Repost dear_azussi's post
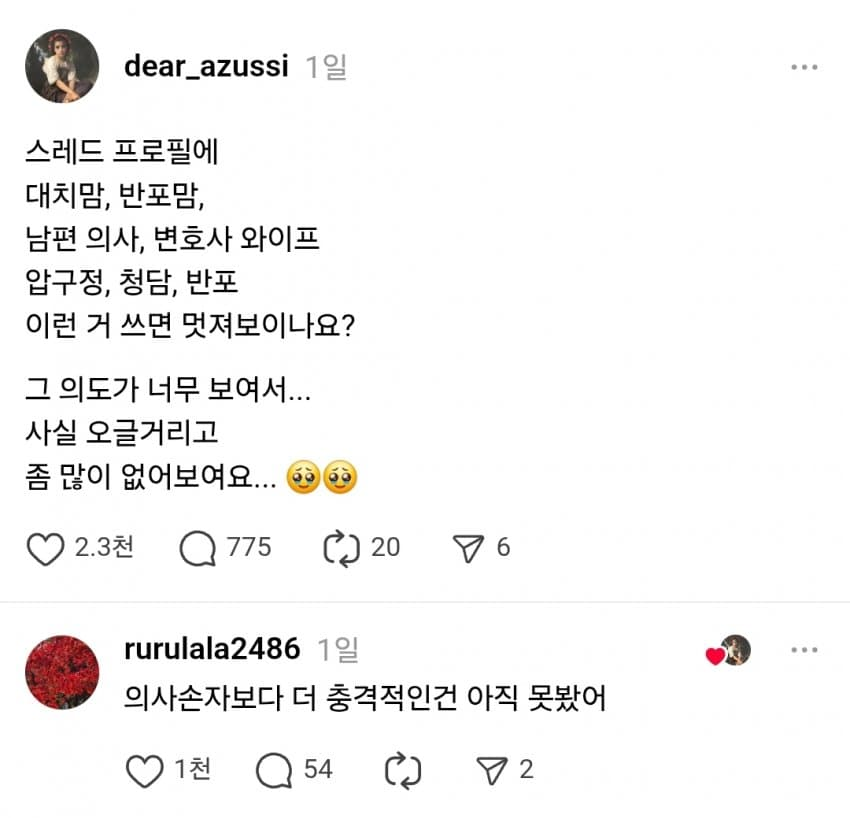 (341, 548)
